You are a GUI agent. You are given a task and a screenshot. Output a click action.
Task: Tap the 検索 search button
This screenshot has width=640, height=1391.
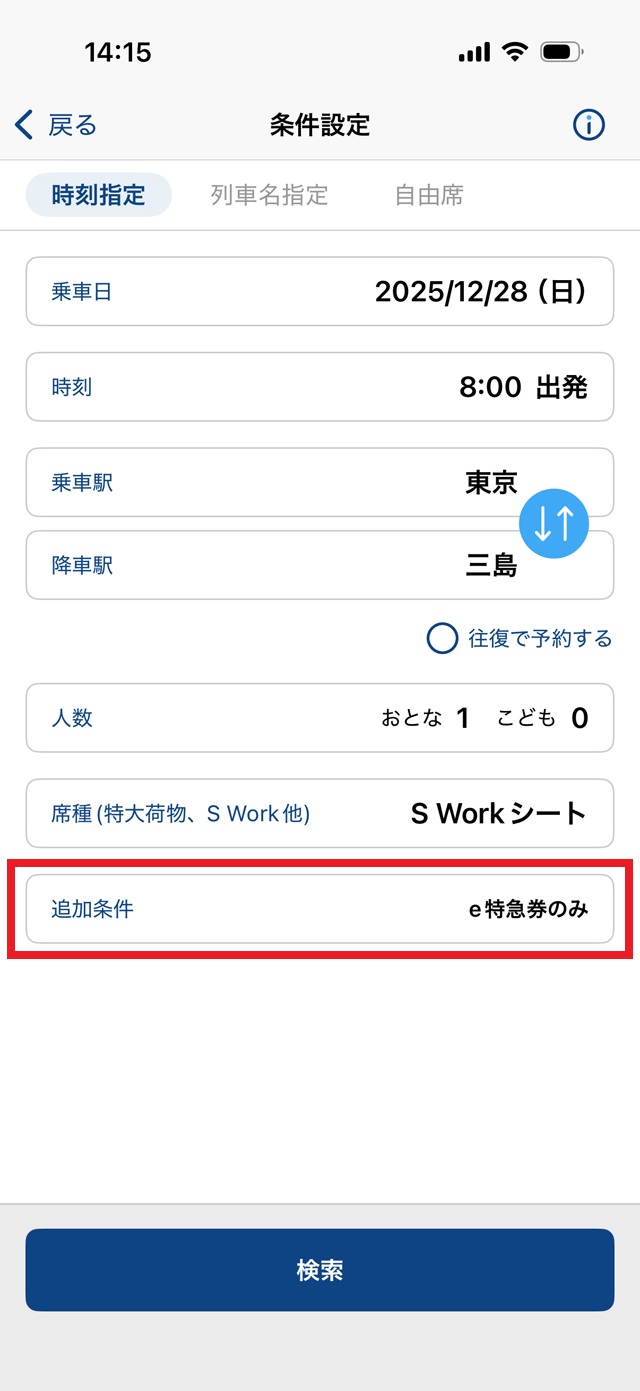tap(319, 1270)
